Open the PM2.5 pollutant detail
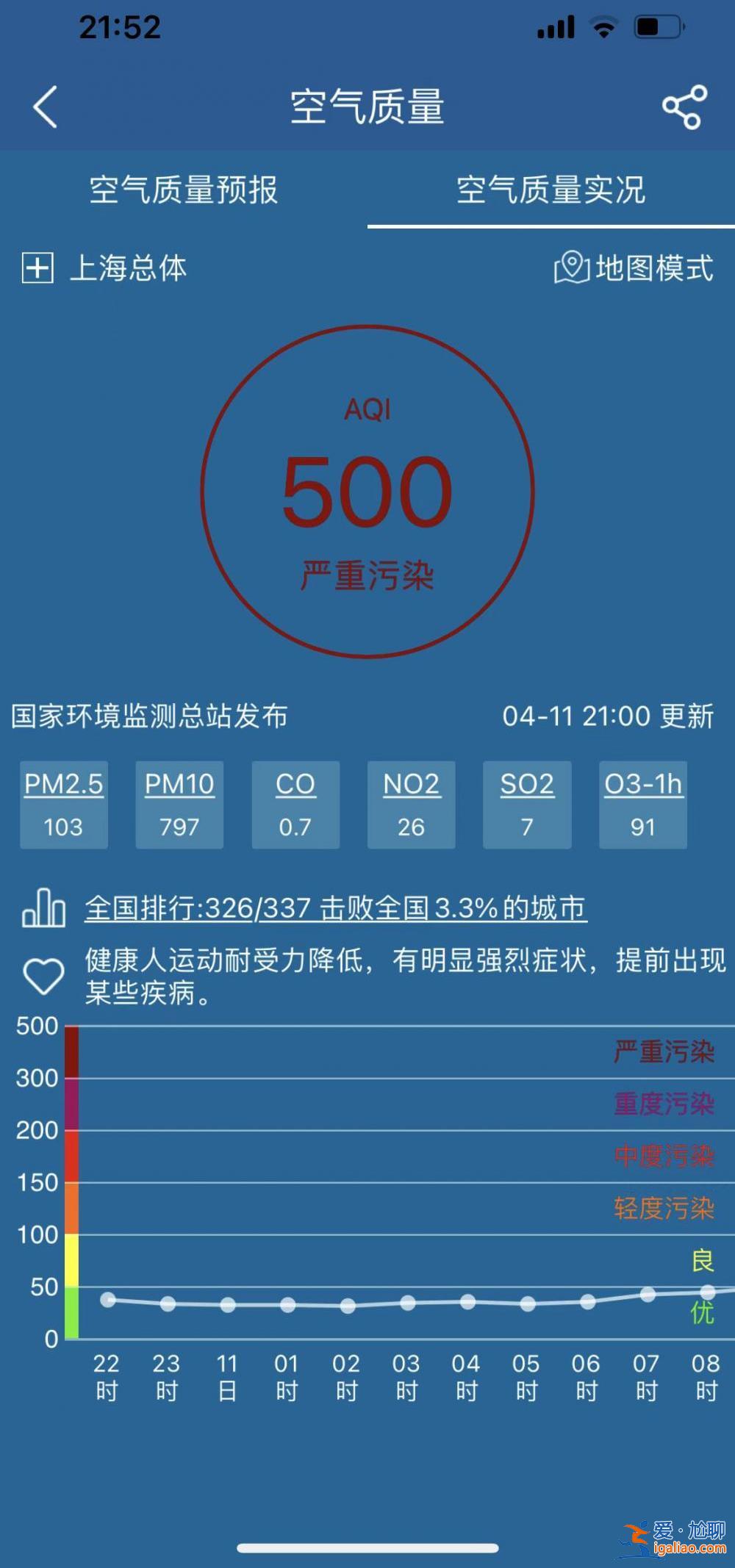735x1568 pixels. click(64, 805)
